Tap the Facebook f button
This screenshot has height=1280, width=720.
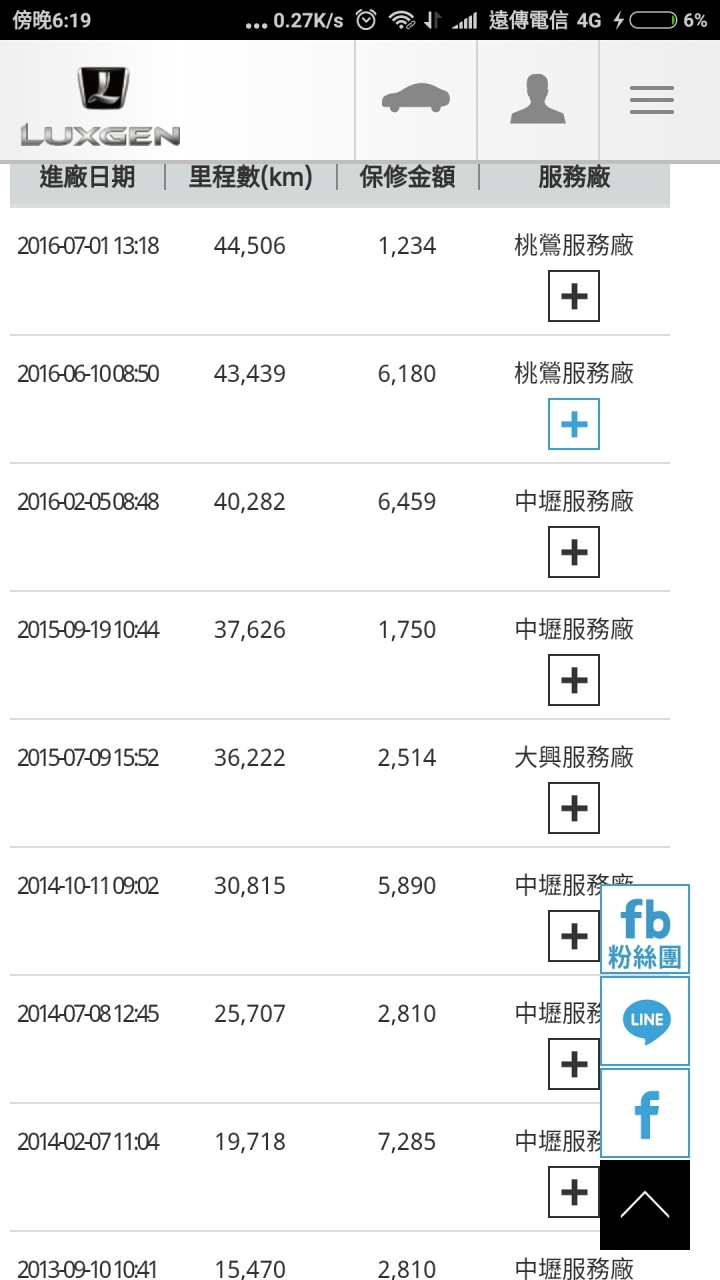[x=645, y=1113]
